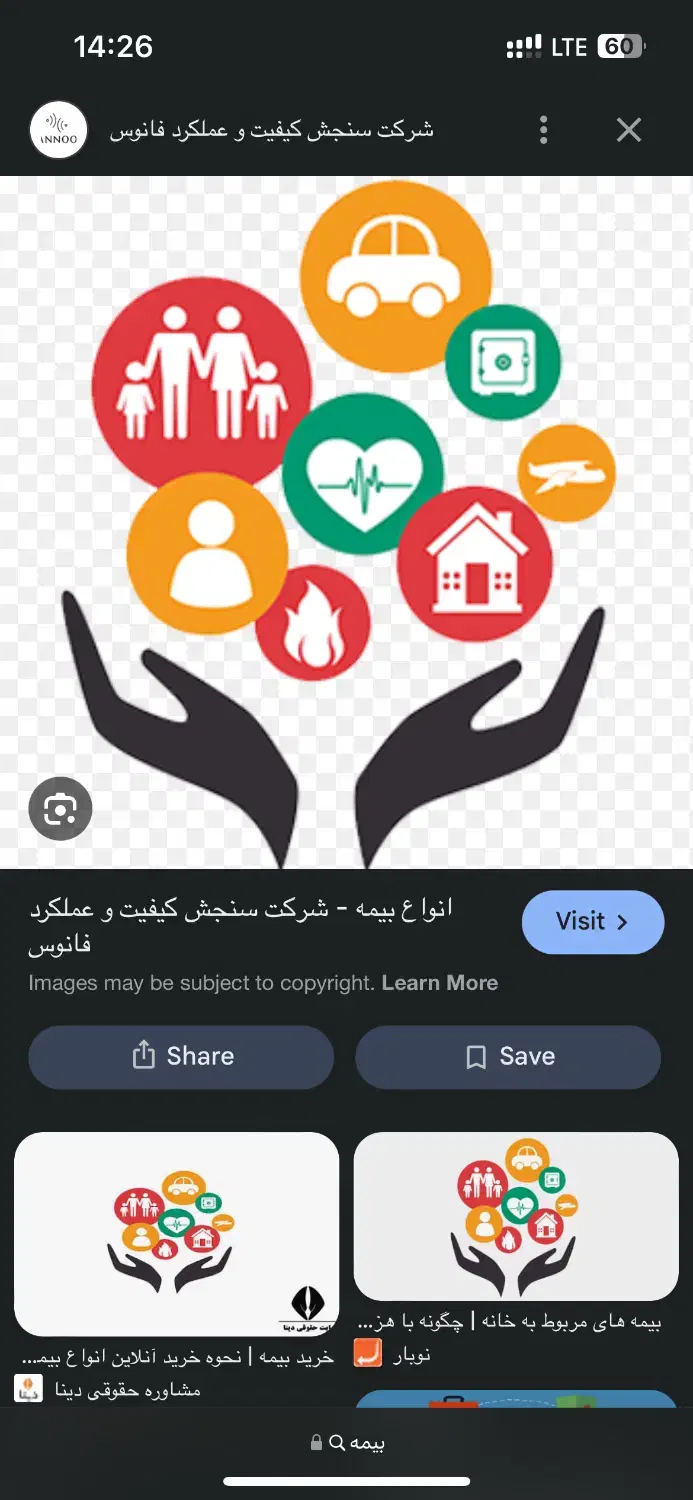
Task: Save the image to collection
Action: click(x=508, y=1057)
